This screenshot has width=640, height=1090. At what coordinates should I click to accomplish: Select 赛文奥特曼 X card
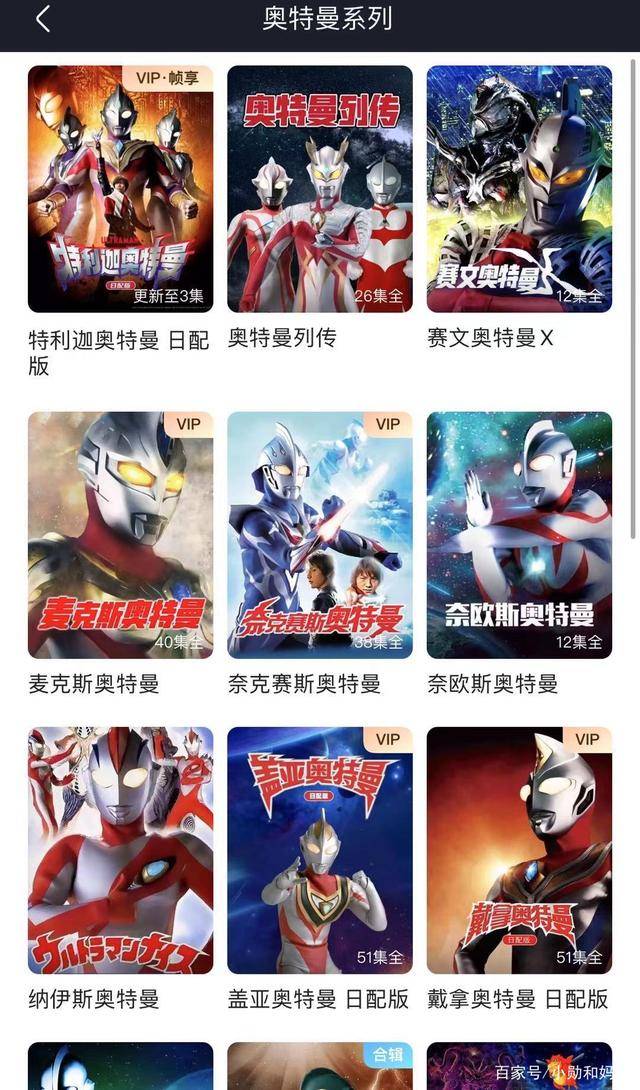519,190
